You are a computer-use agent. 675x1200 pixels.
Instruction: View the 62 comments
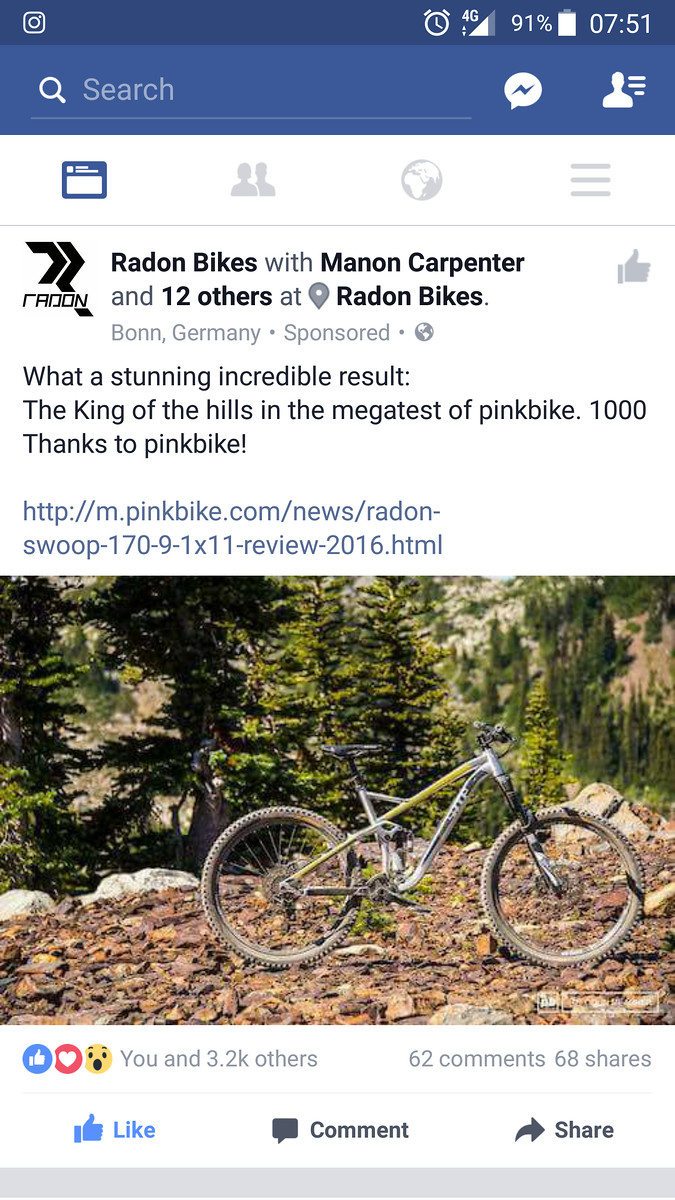(476, 1059)
